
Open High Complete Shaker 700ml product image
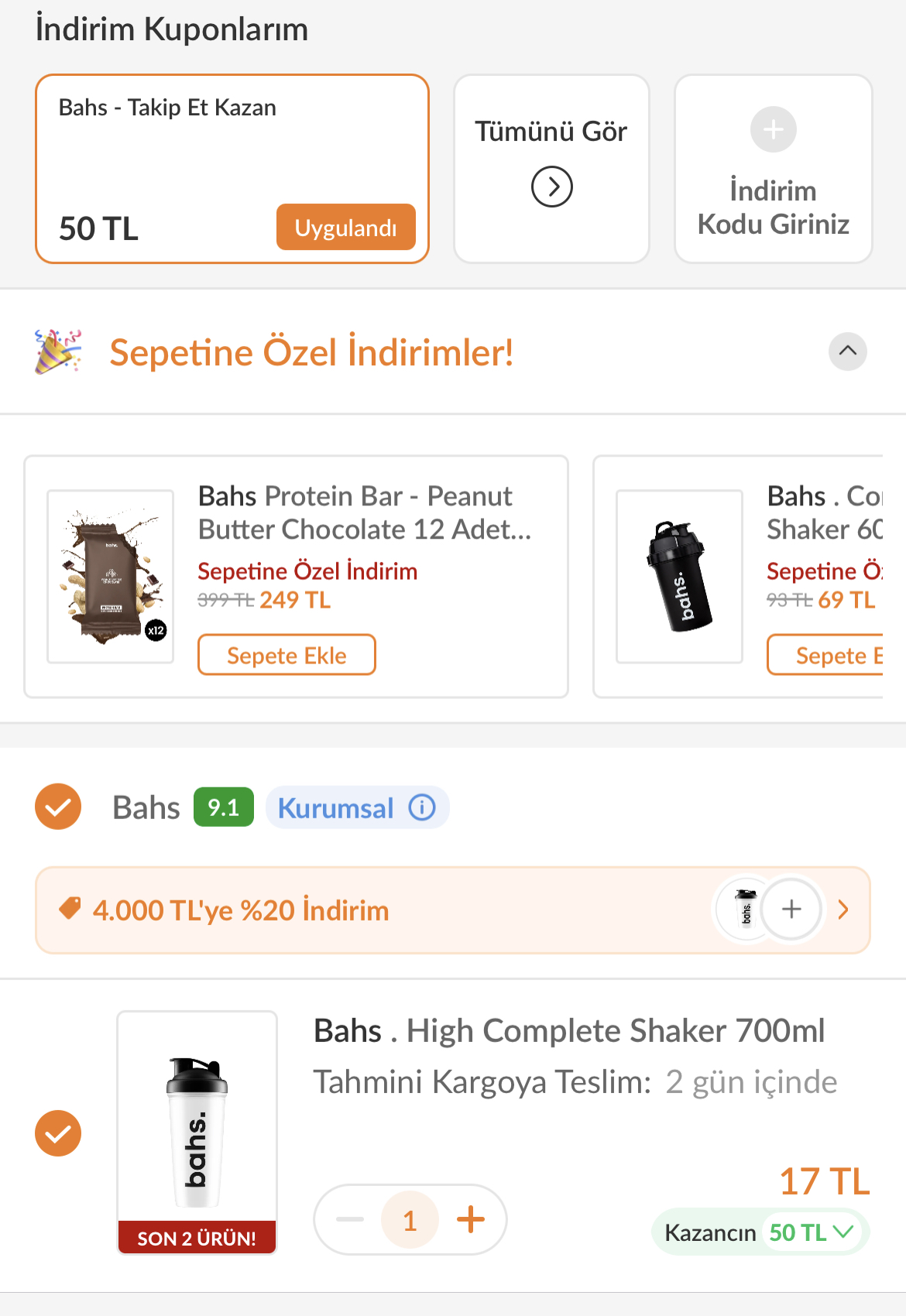(197, 1122)
